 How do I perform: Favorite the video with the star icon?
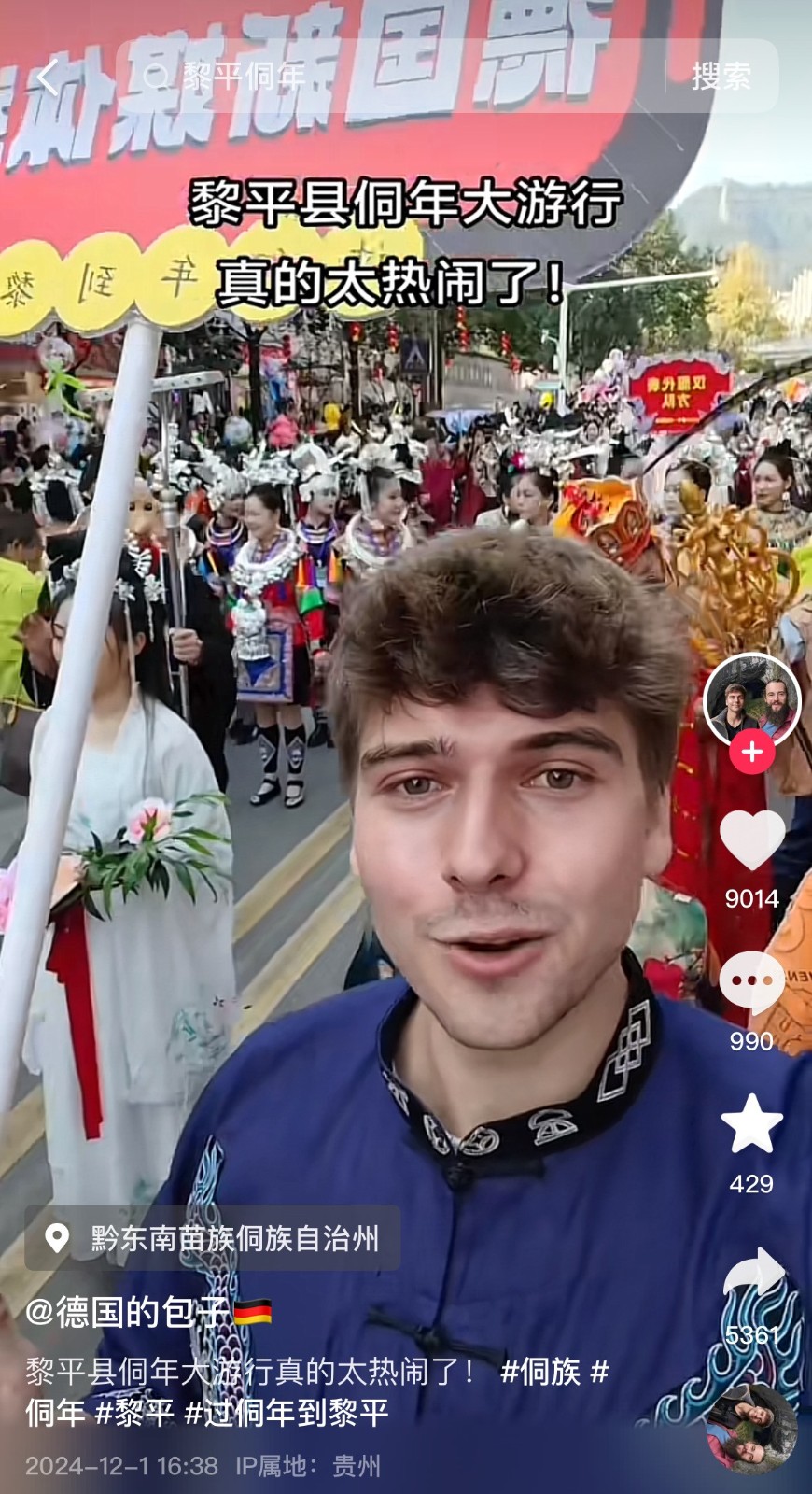[751, 1124]
